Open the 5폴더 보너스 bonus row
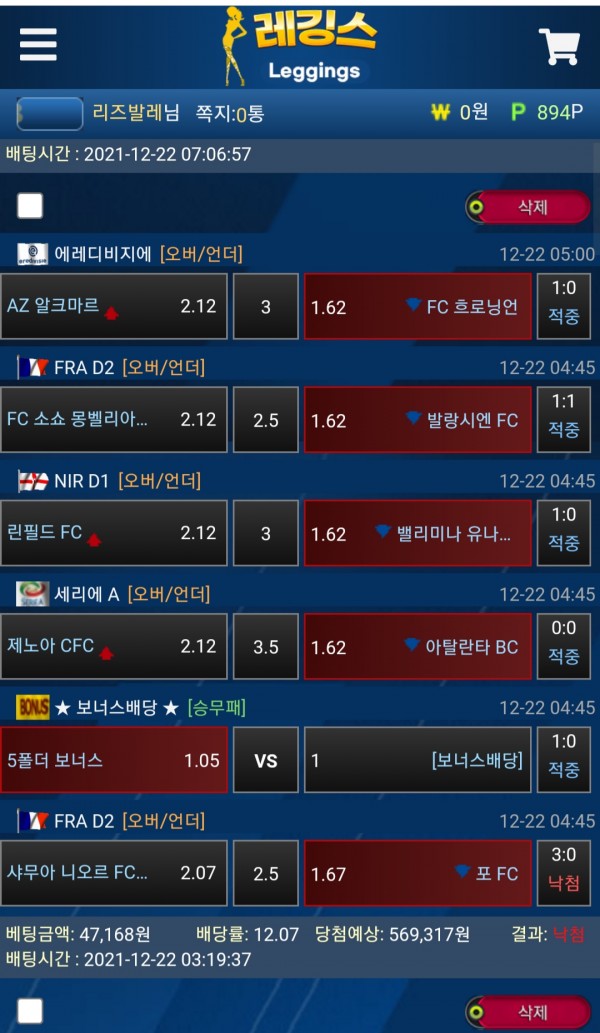 (x=114, y=760)
